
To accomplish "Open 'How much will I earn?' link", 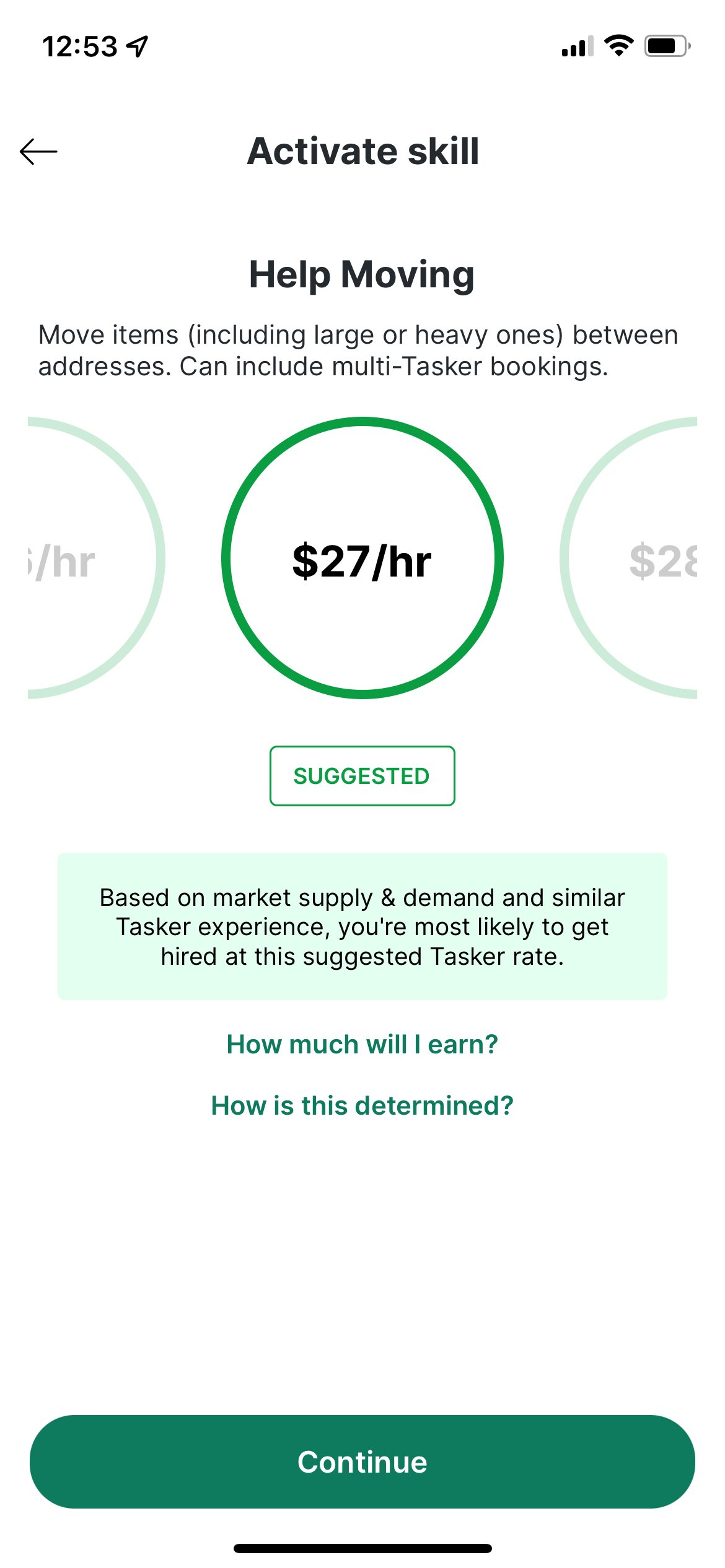I will pos(362,1045).
